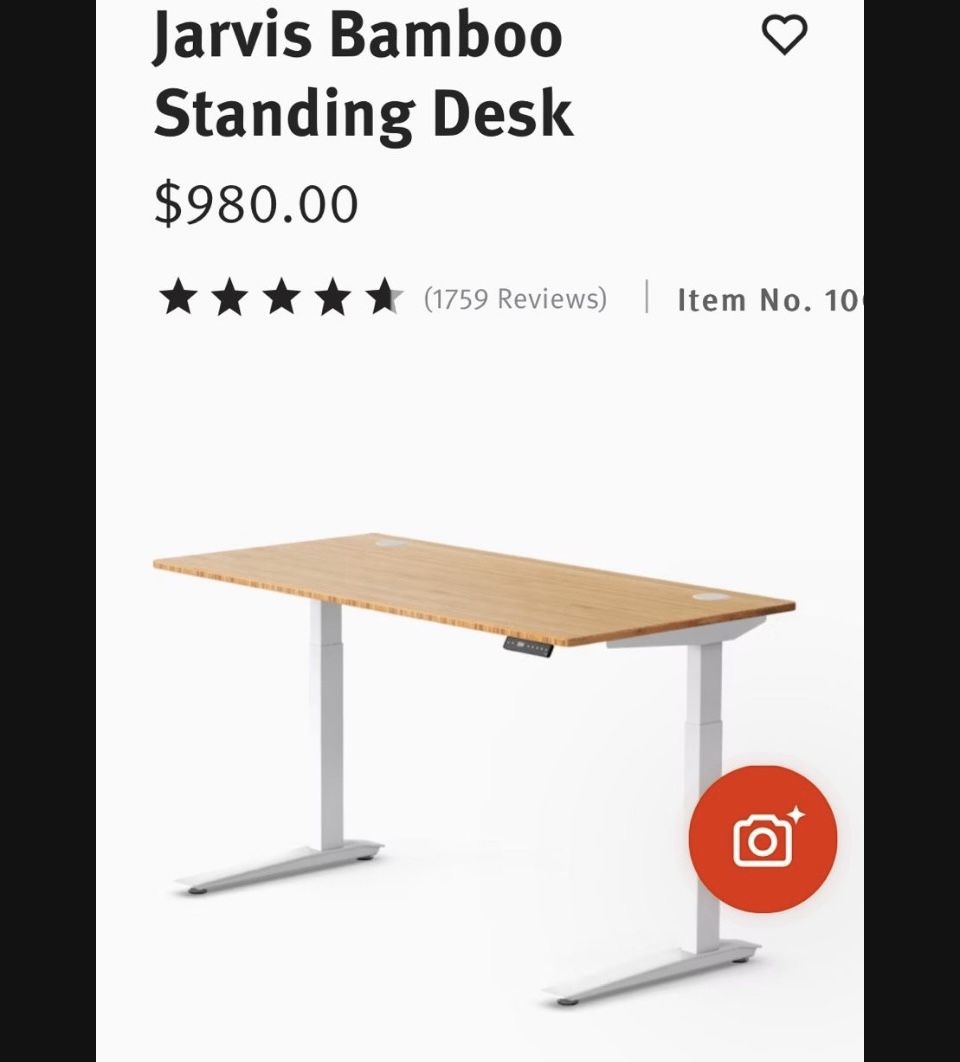Click the $980.00 price text
This screenshot has width=960, height=1062.
257,203
